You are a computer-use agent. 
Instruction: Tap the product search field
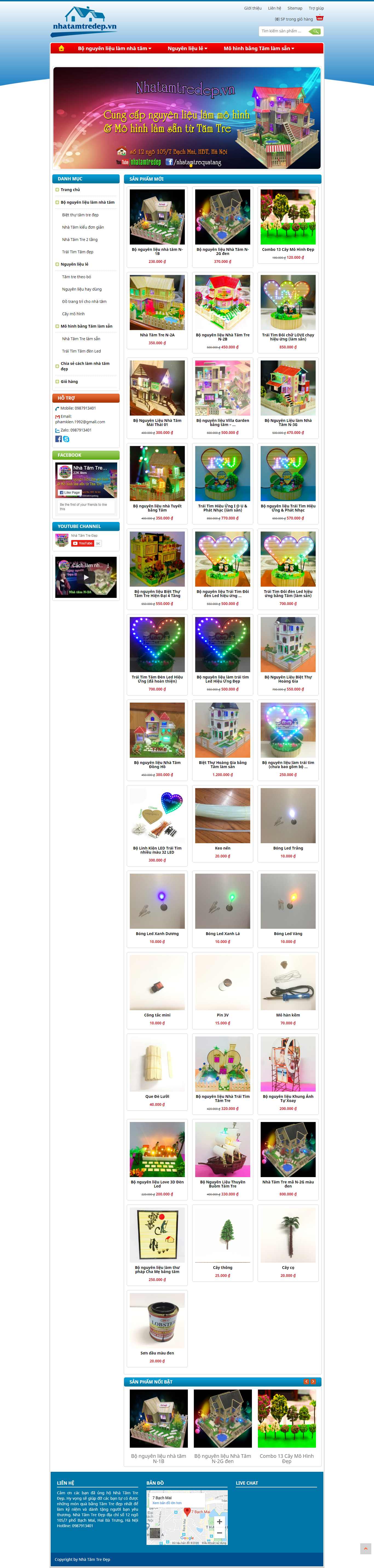pyautogui.click(x=283, y=31)
